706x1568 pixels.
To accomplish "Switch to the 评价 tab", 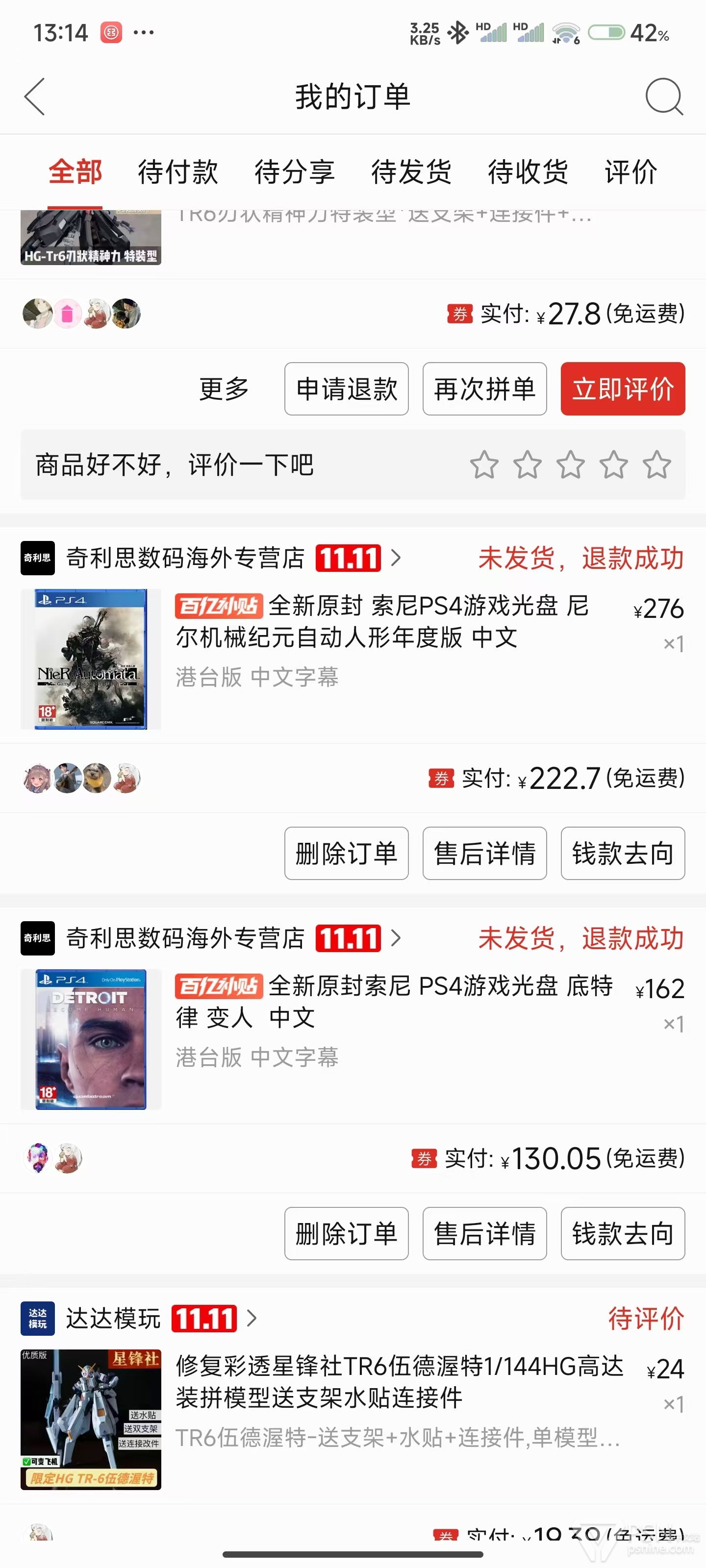I will point(630,171).
